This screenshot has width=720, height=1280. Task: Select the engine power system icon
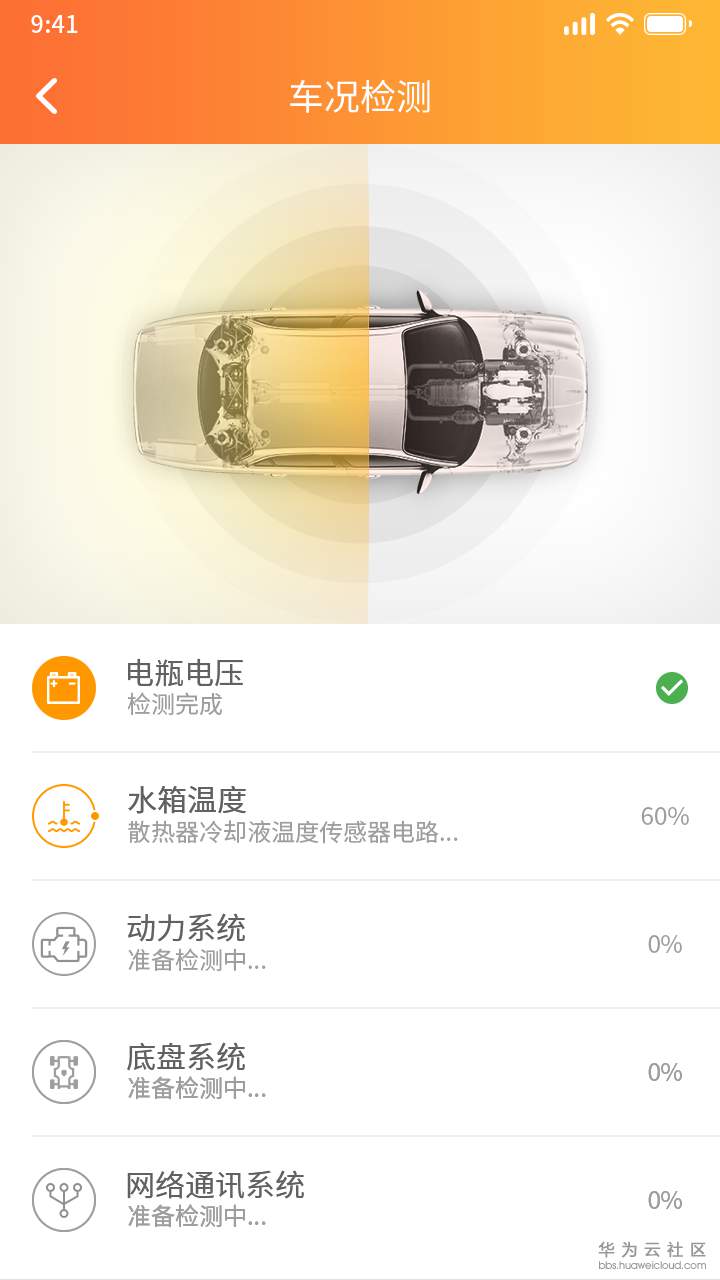click(x=64, y=944)
